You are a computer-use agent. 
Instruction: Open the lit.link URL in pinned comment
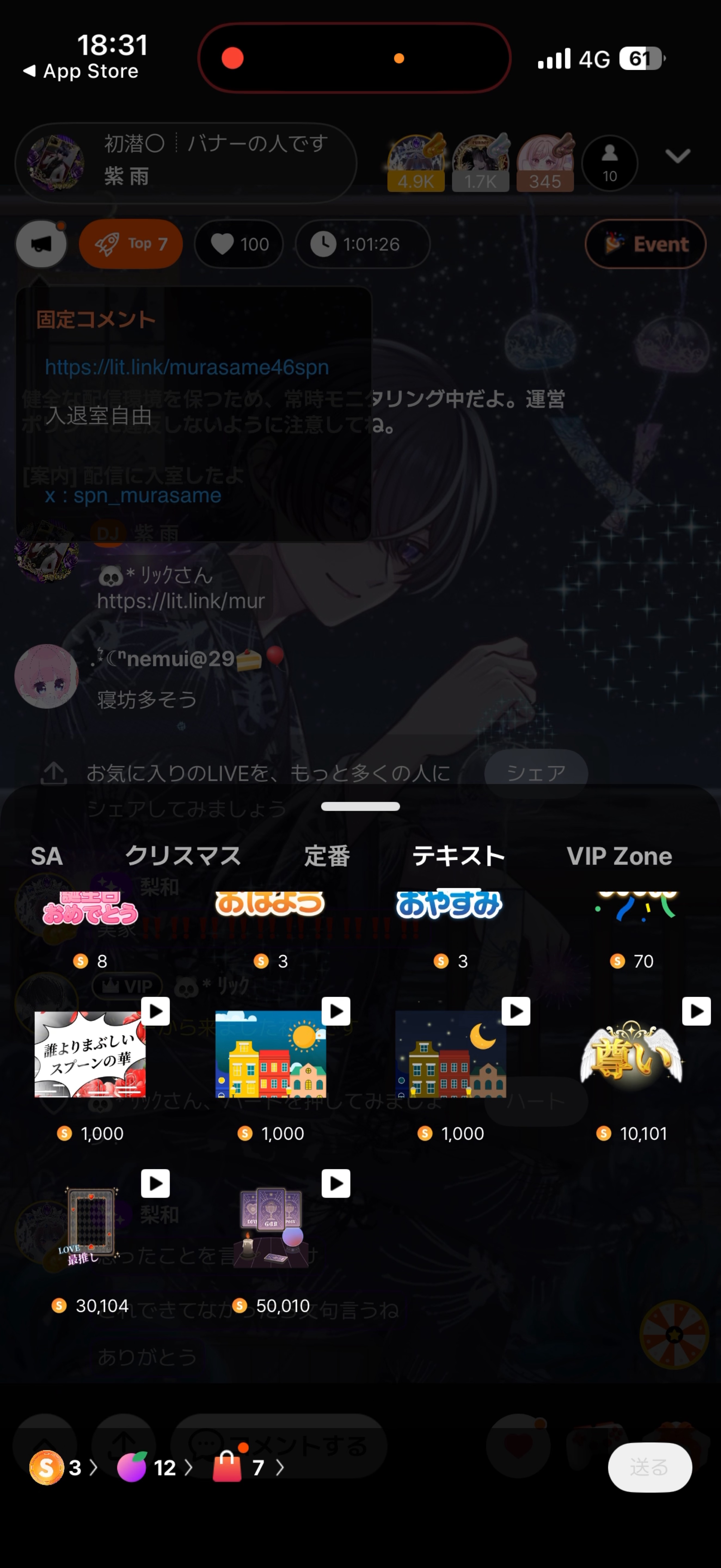[186, 366]
